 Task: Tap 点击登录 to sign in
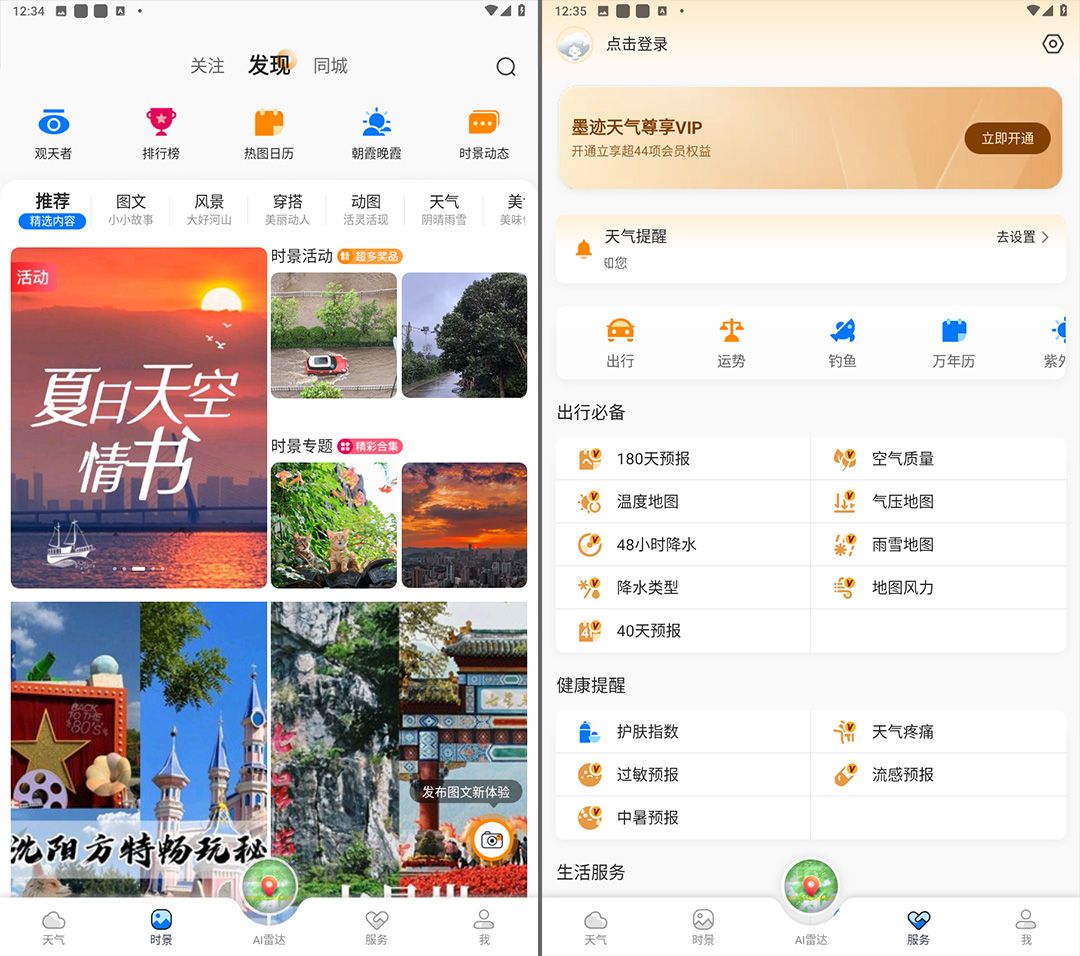click(637, 44)
